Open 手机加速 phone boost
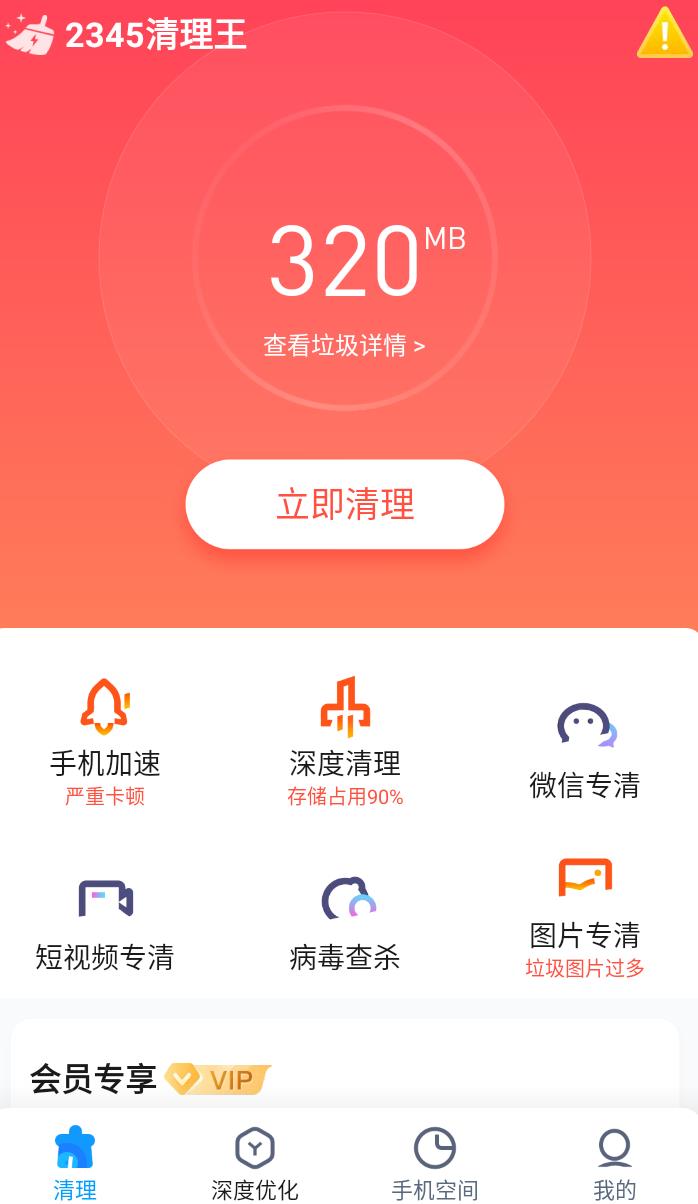The height and width of the screenshot is (1204, 698). (105, 740)
